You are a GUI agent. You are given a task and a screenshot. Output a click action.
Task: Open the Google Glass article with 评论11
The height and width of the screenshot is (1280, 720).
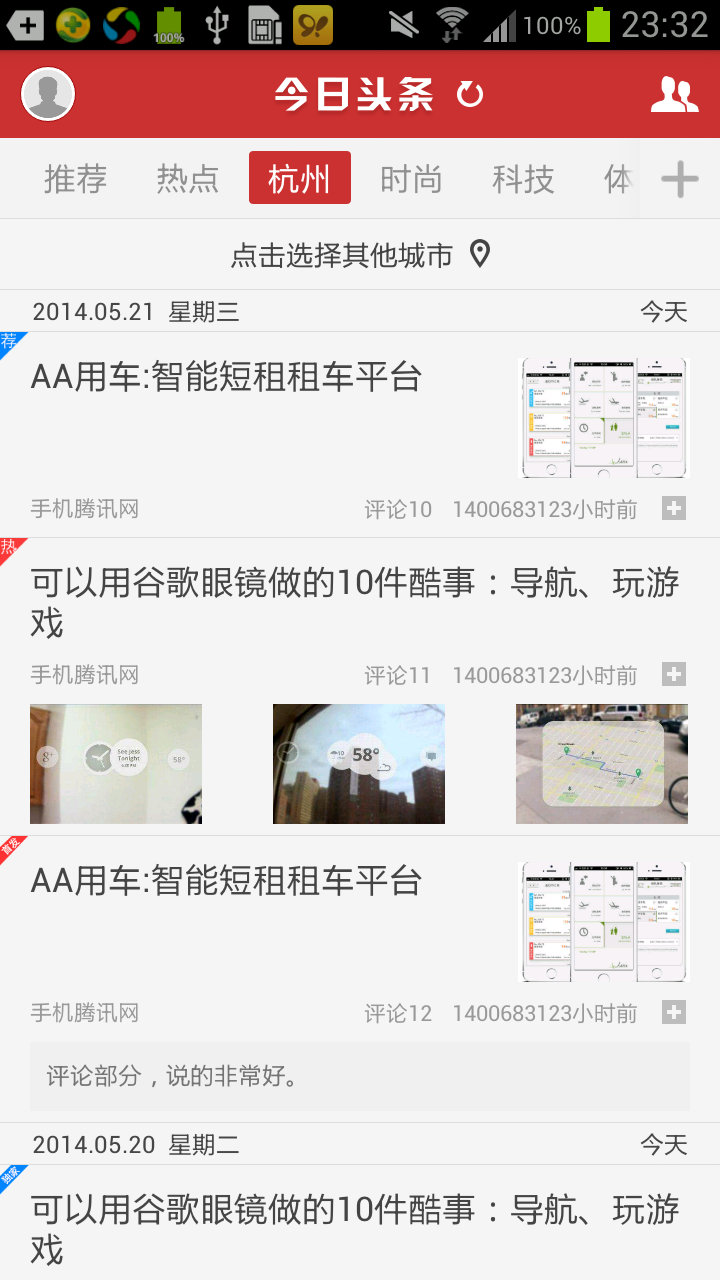[x=360, y=687]
